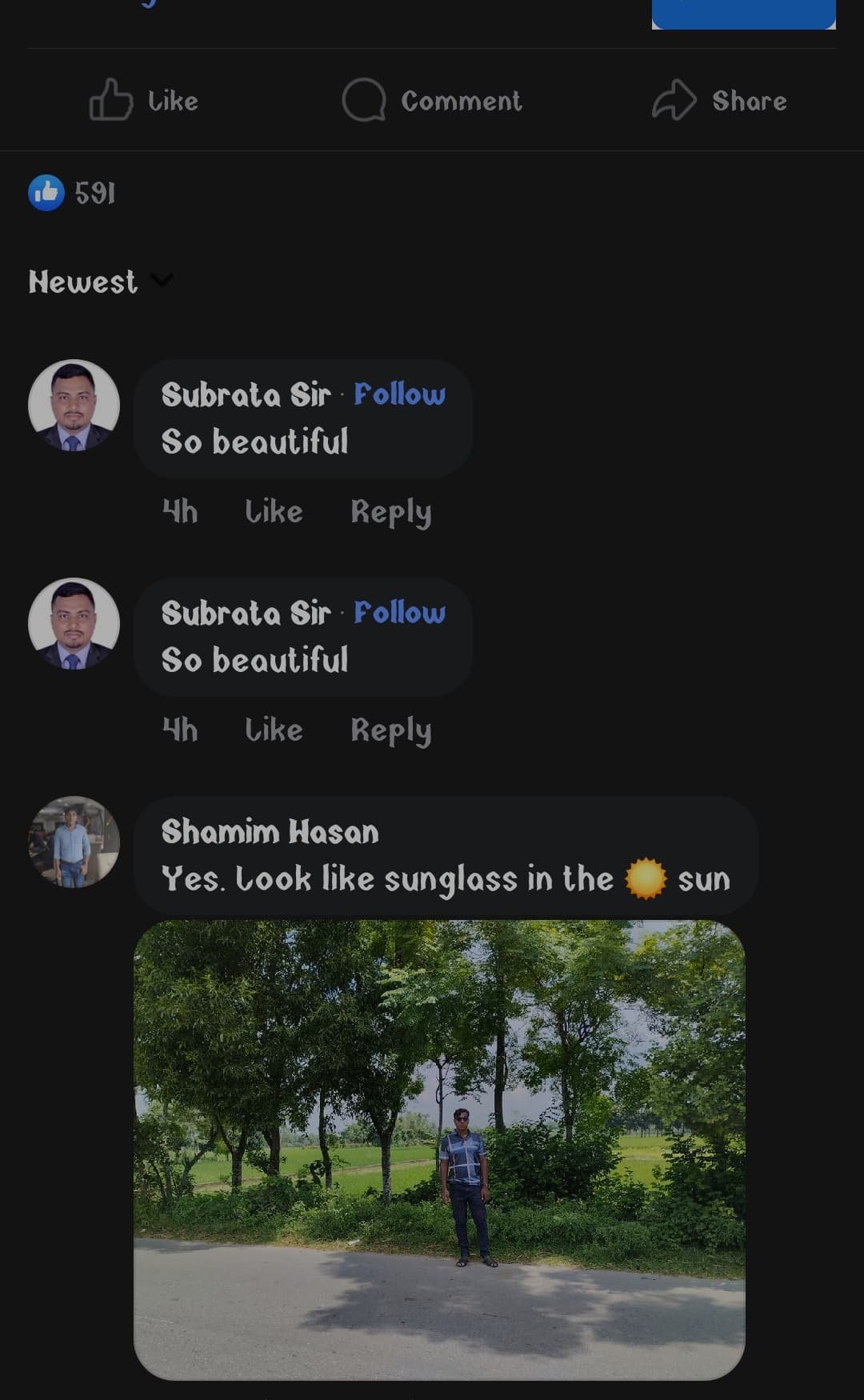Follow Subrata Sir from the second comment
The height and width of the screenshot is (1400, 864).
pos(399,613)
